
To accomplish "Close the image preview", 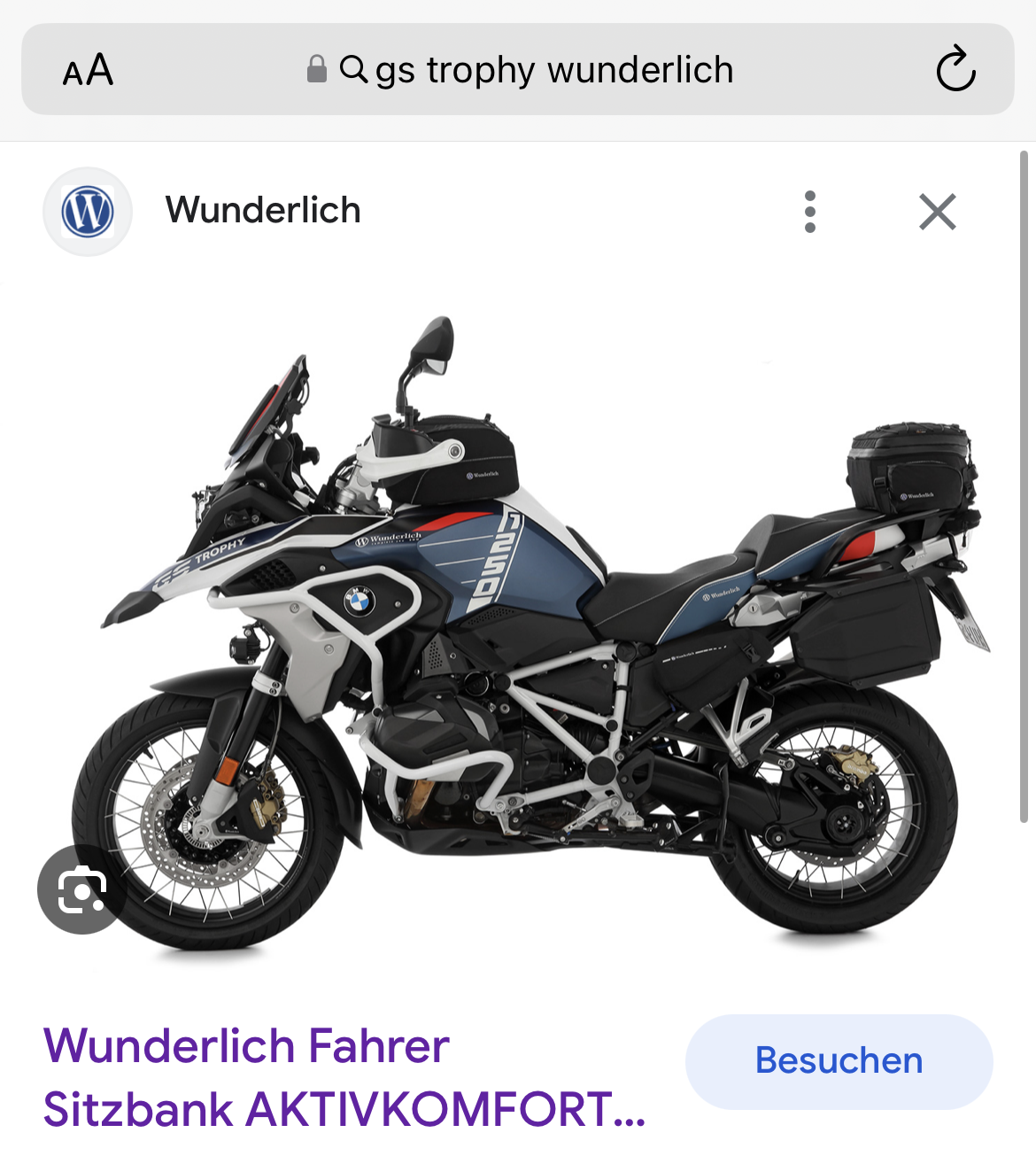I will pyautogui.click(x=937, y=212).
